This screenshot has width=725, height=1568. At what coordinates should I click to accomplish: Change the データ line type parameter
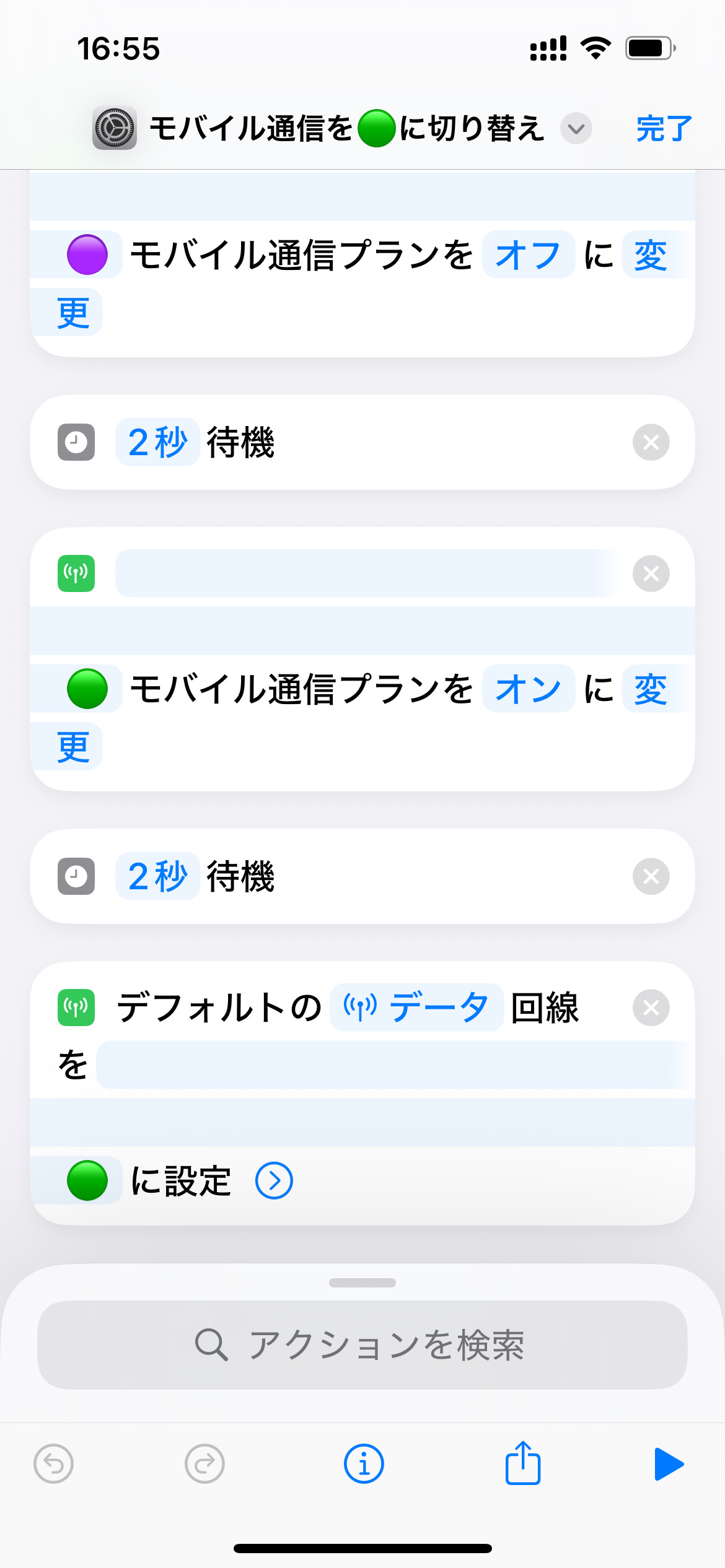[416, 1007]
